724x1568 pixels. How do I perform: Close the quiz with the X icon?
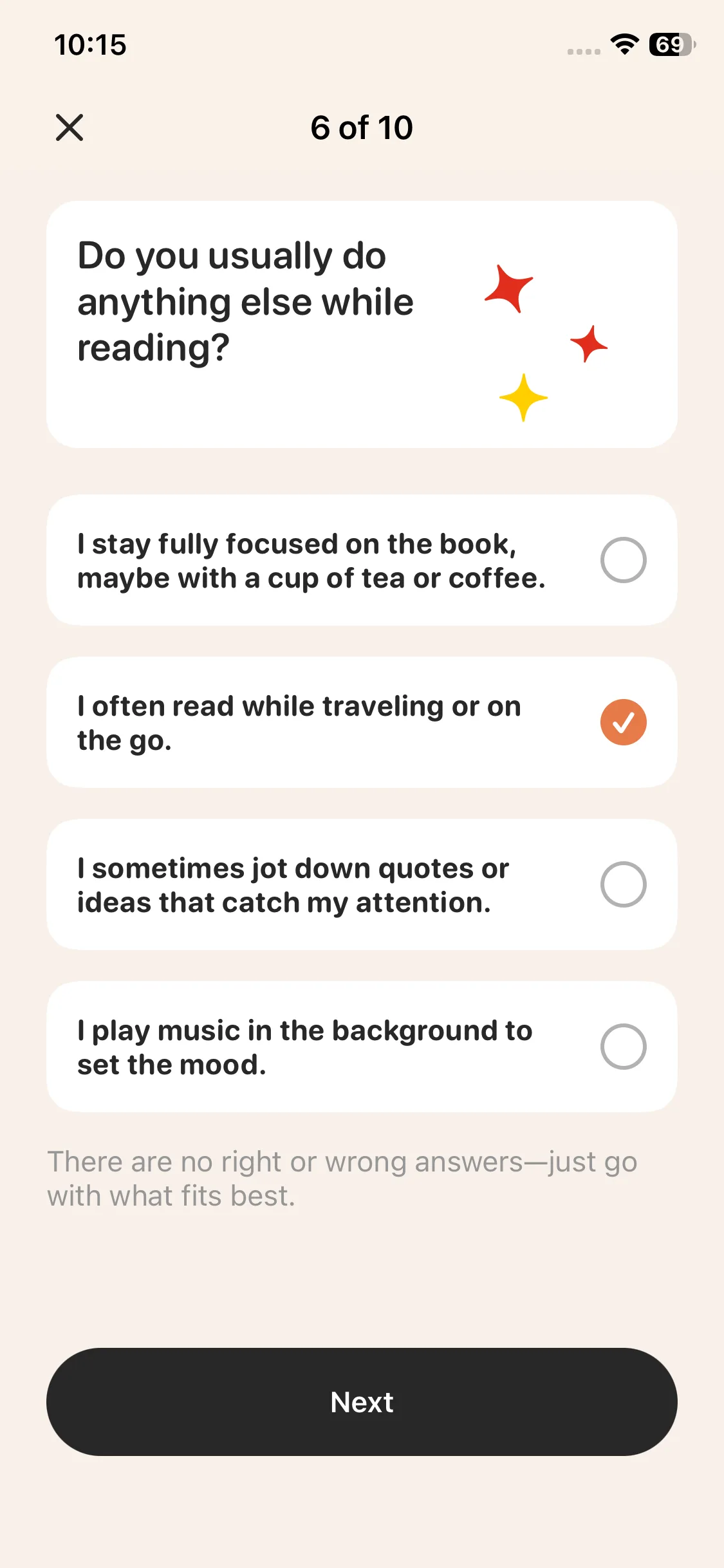[70, 127]
